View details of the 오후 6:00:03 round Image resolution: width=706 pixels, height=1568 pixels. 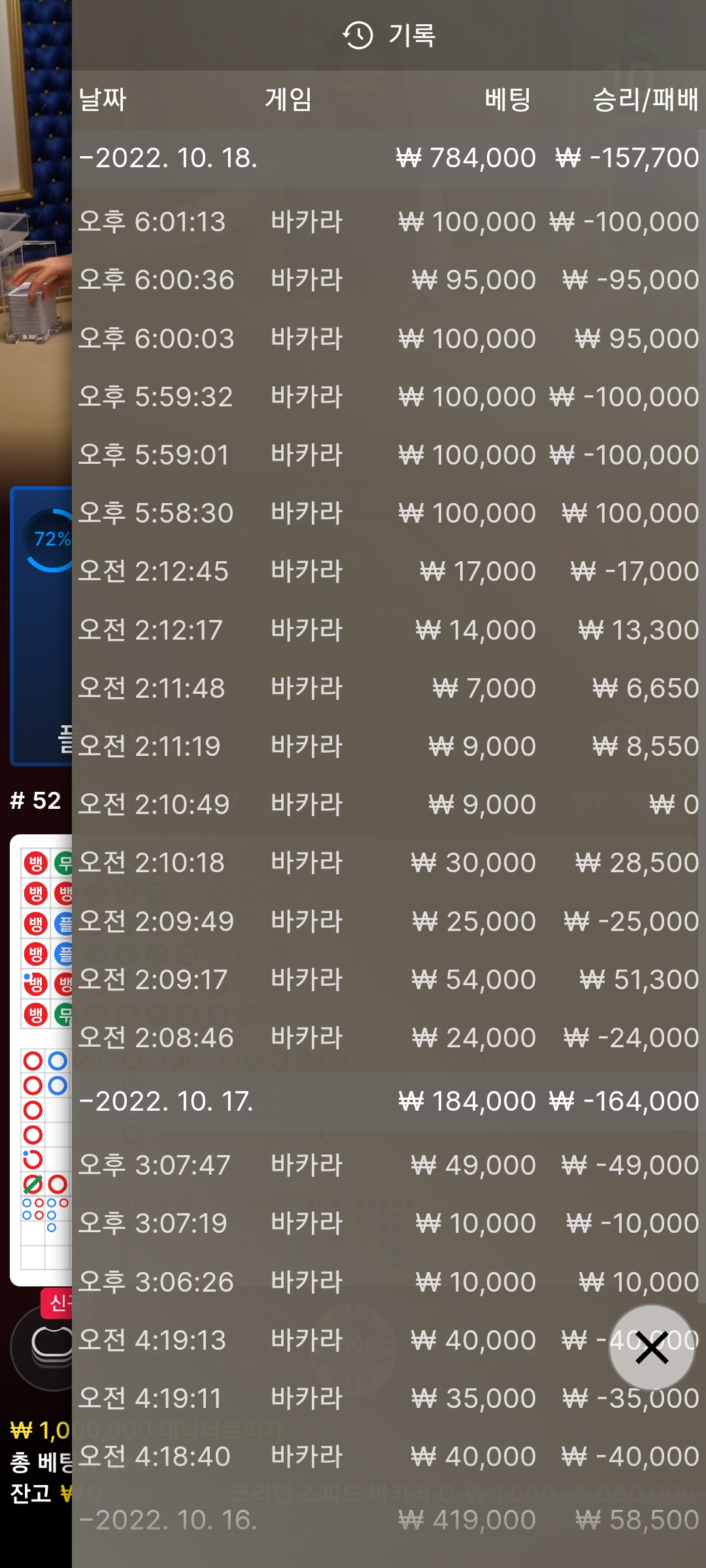coord(388,338)
